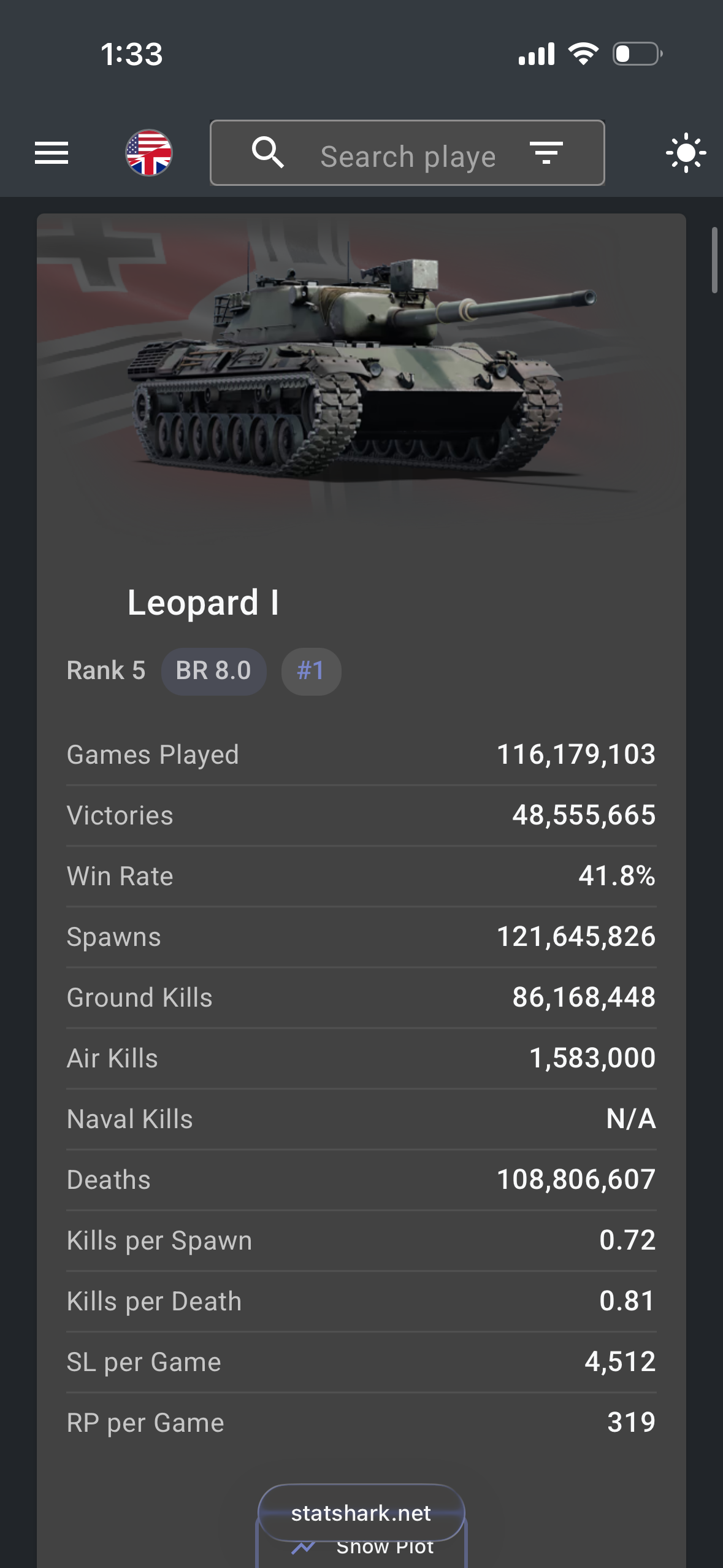Toggle light theme with sun icon
This screenshot has width=723, height=1568.
click(x=686, y=153)
